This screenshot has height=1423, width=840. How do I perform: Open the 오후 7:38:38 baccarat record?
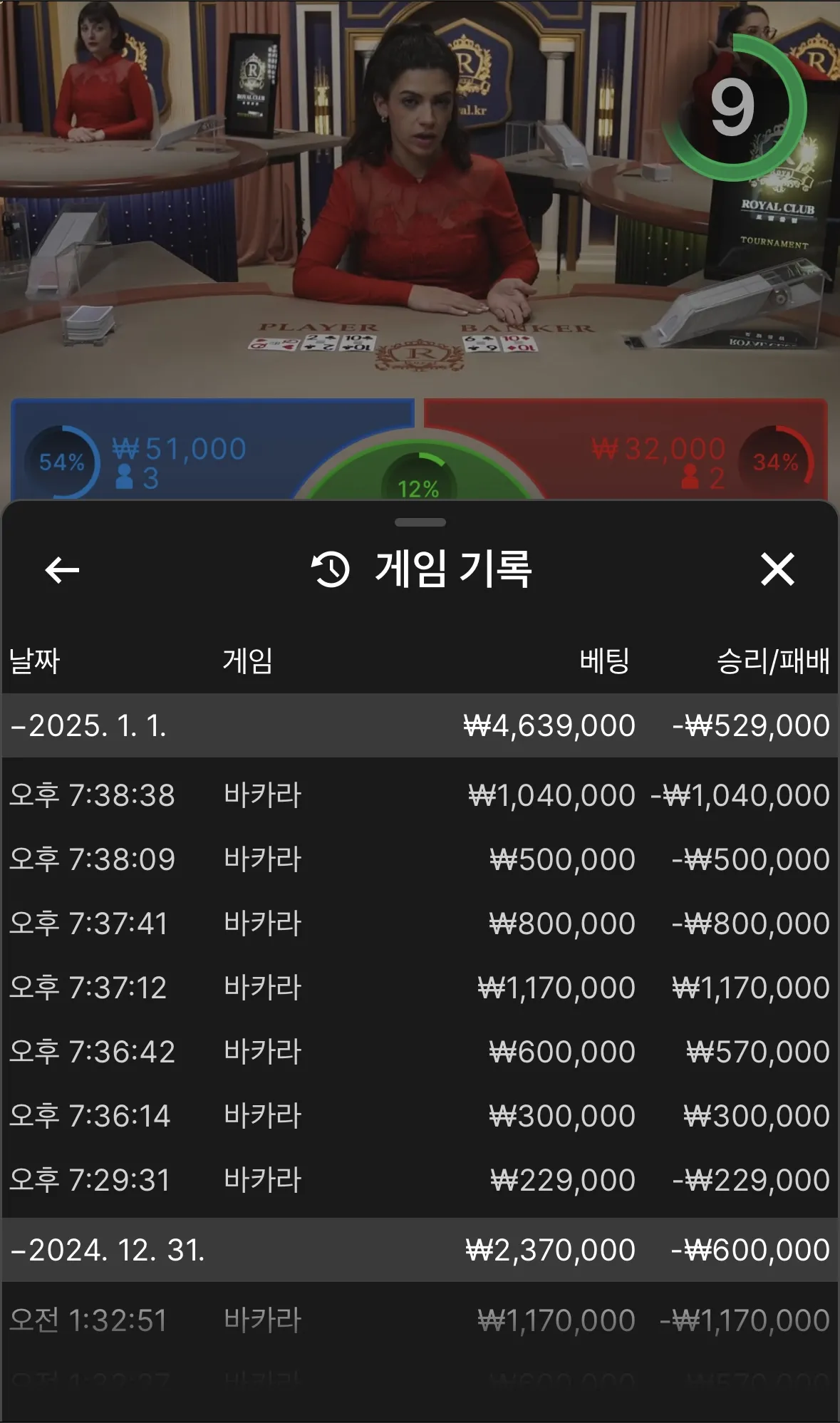tap(419, 795)
